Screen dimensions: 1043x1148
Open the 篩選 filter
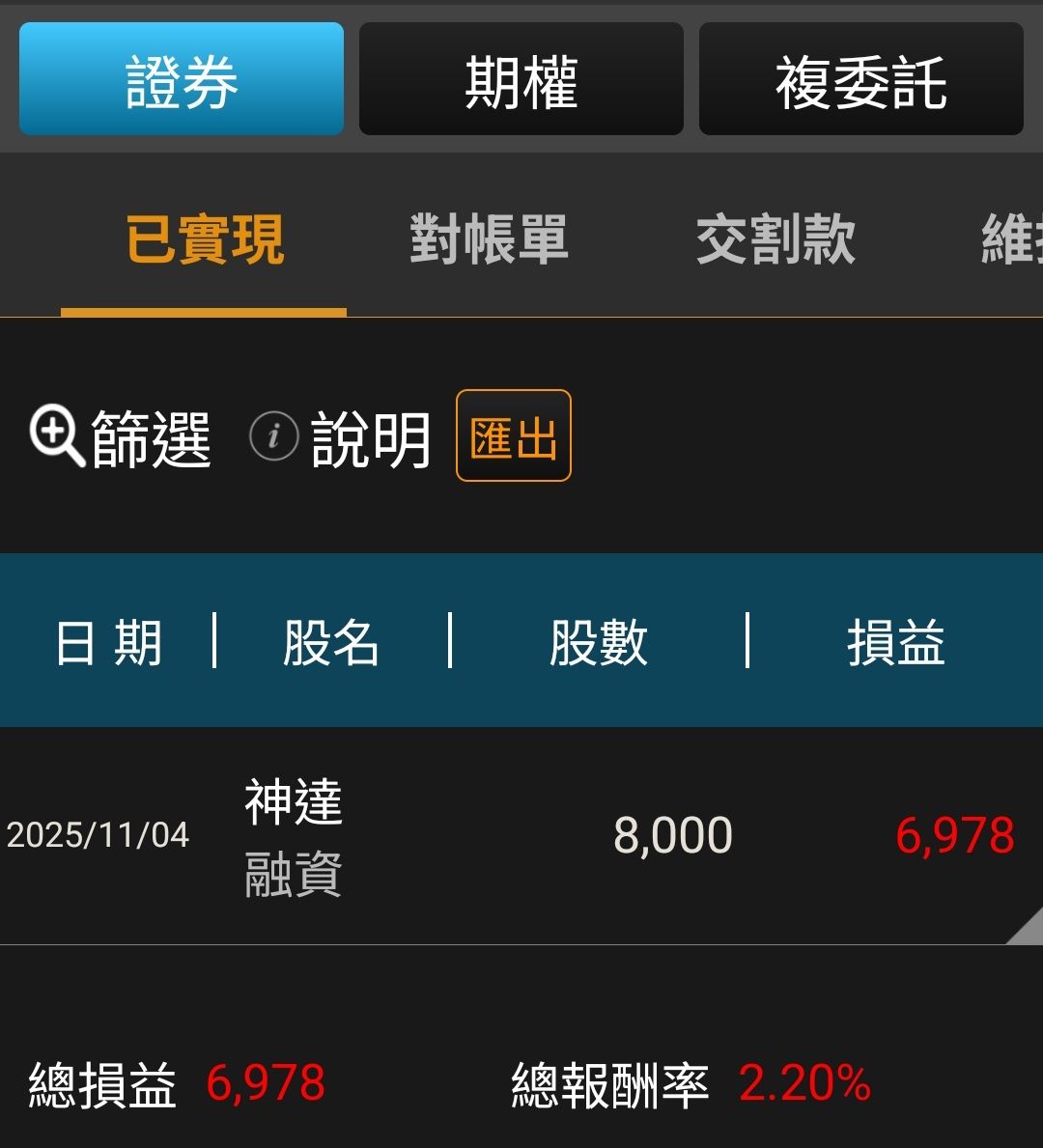(x=120, y=437)
